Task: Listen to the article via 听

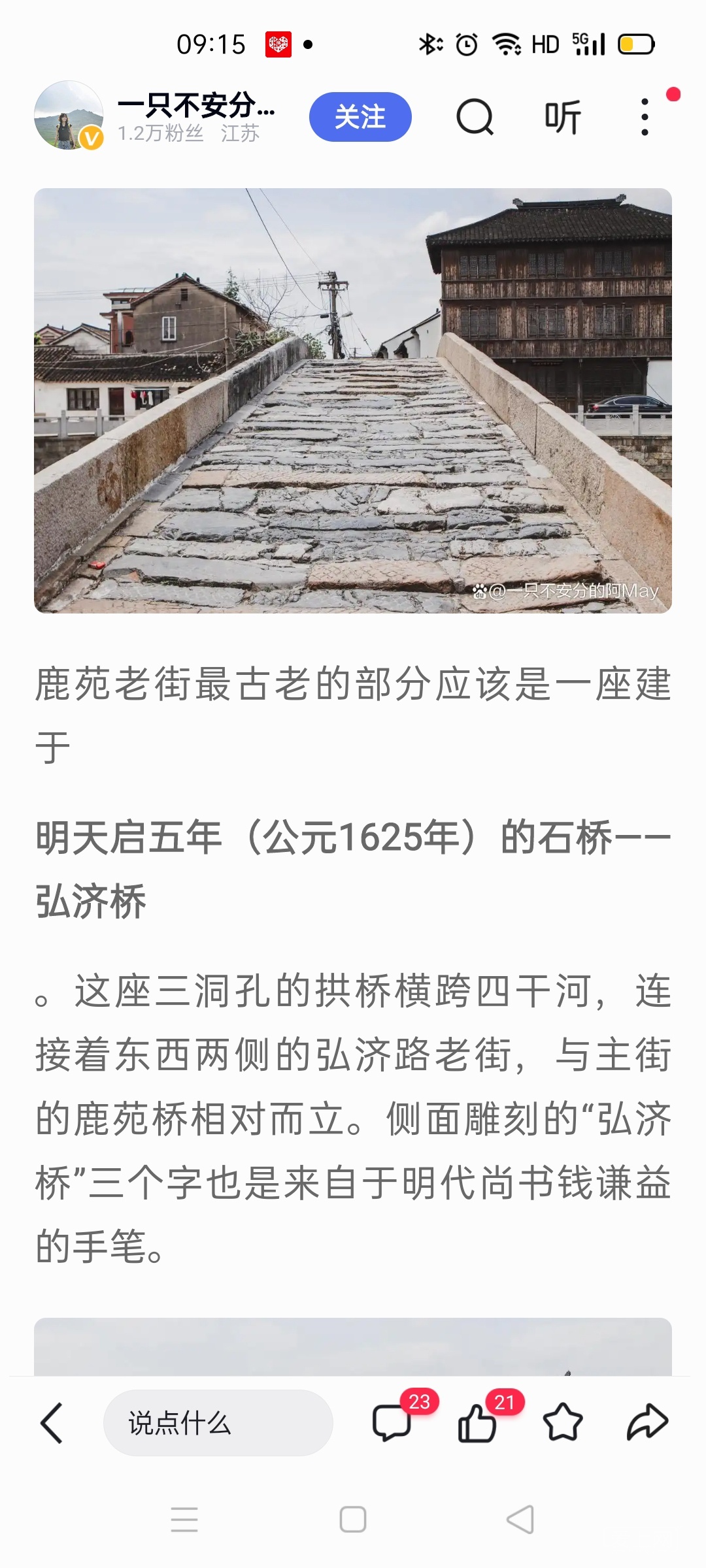Action: 562,118
